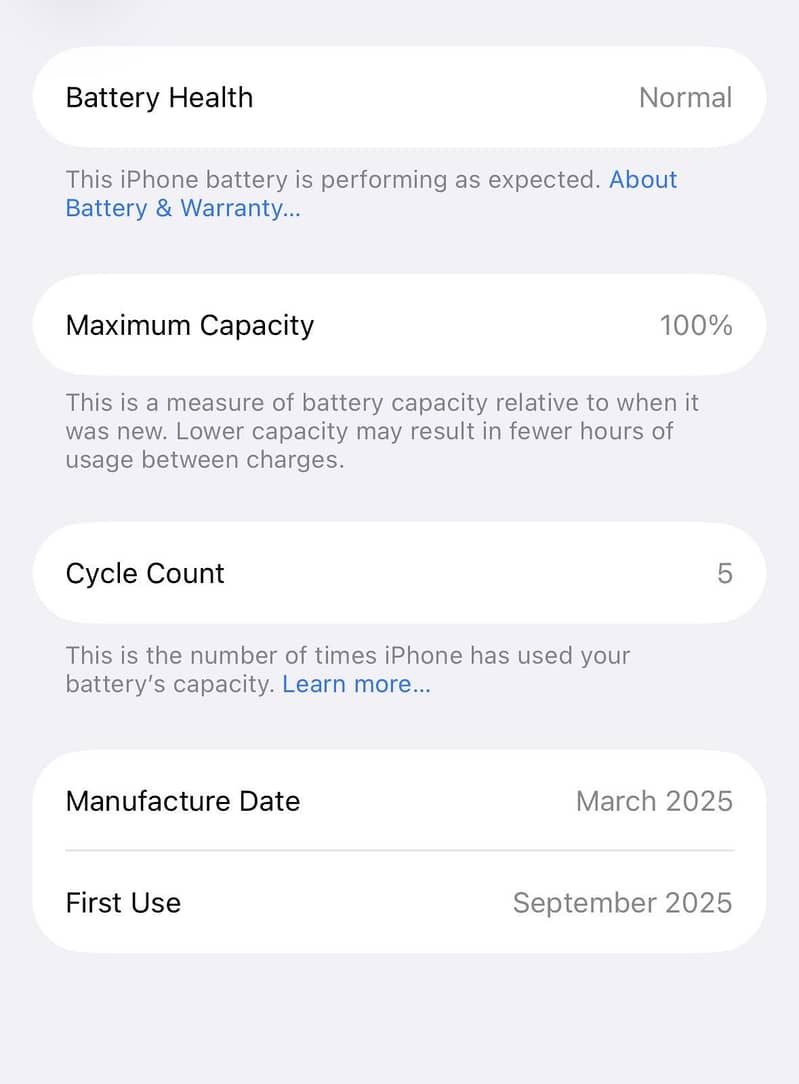Select the Manufacture Date row

pyautogui.click(x=400, y=801)
